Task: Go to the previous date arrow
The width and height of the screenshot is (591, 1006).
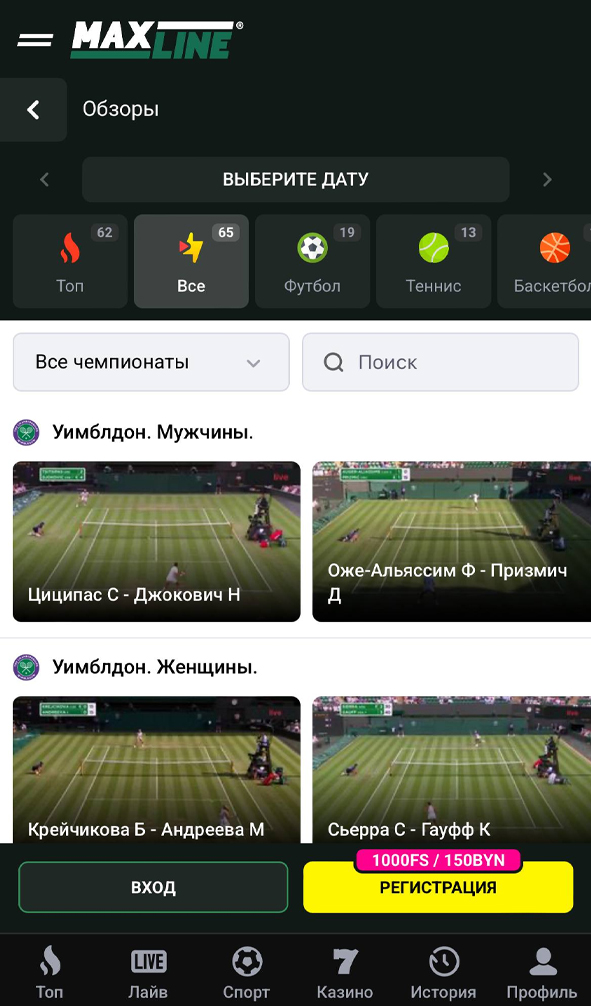Action: pos(44,180)
